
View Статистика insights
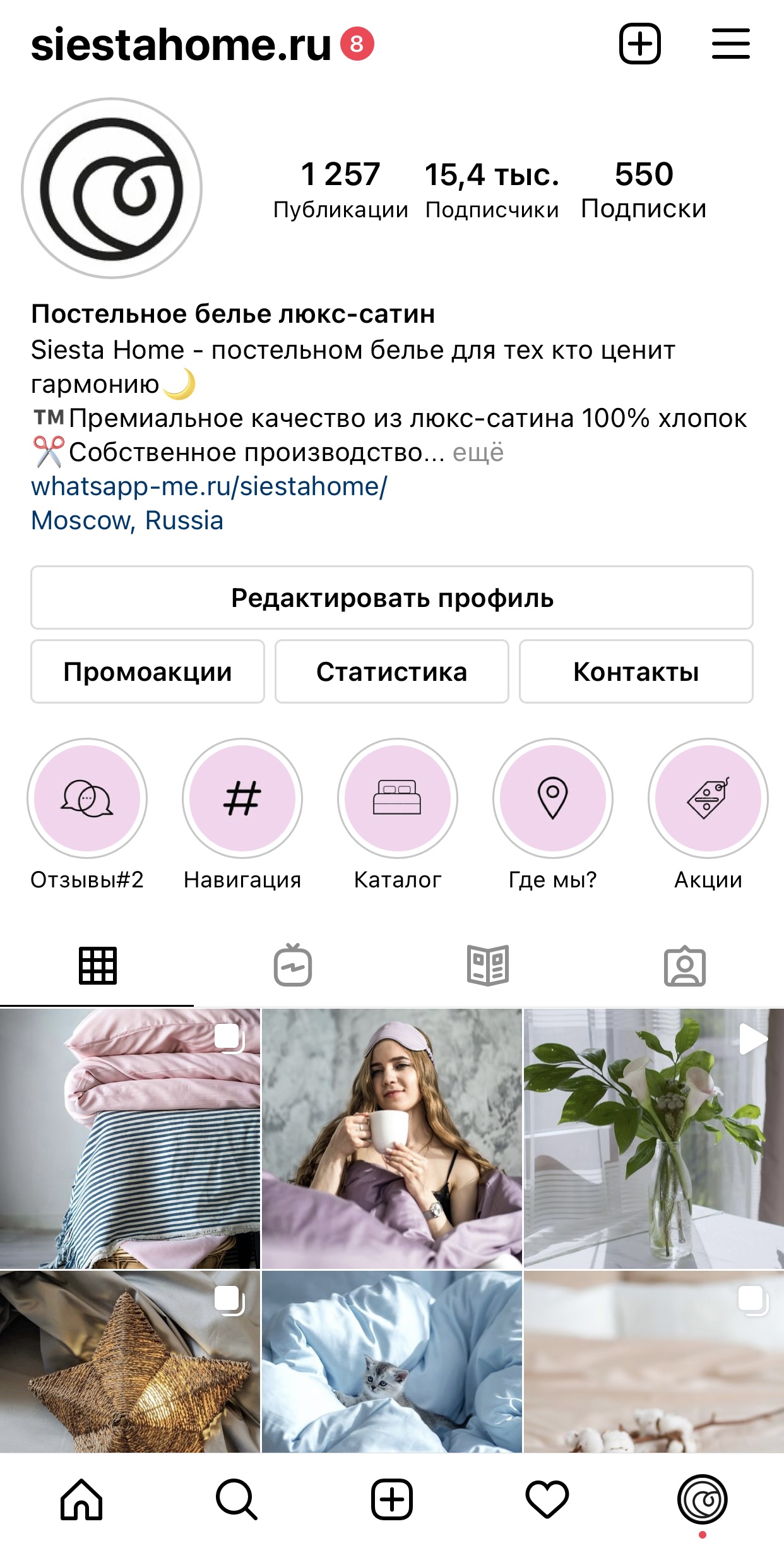391,671
